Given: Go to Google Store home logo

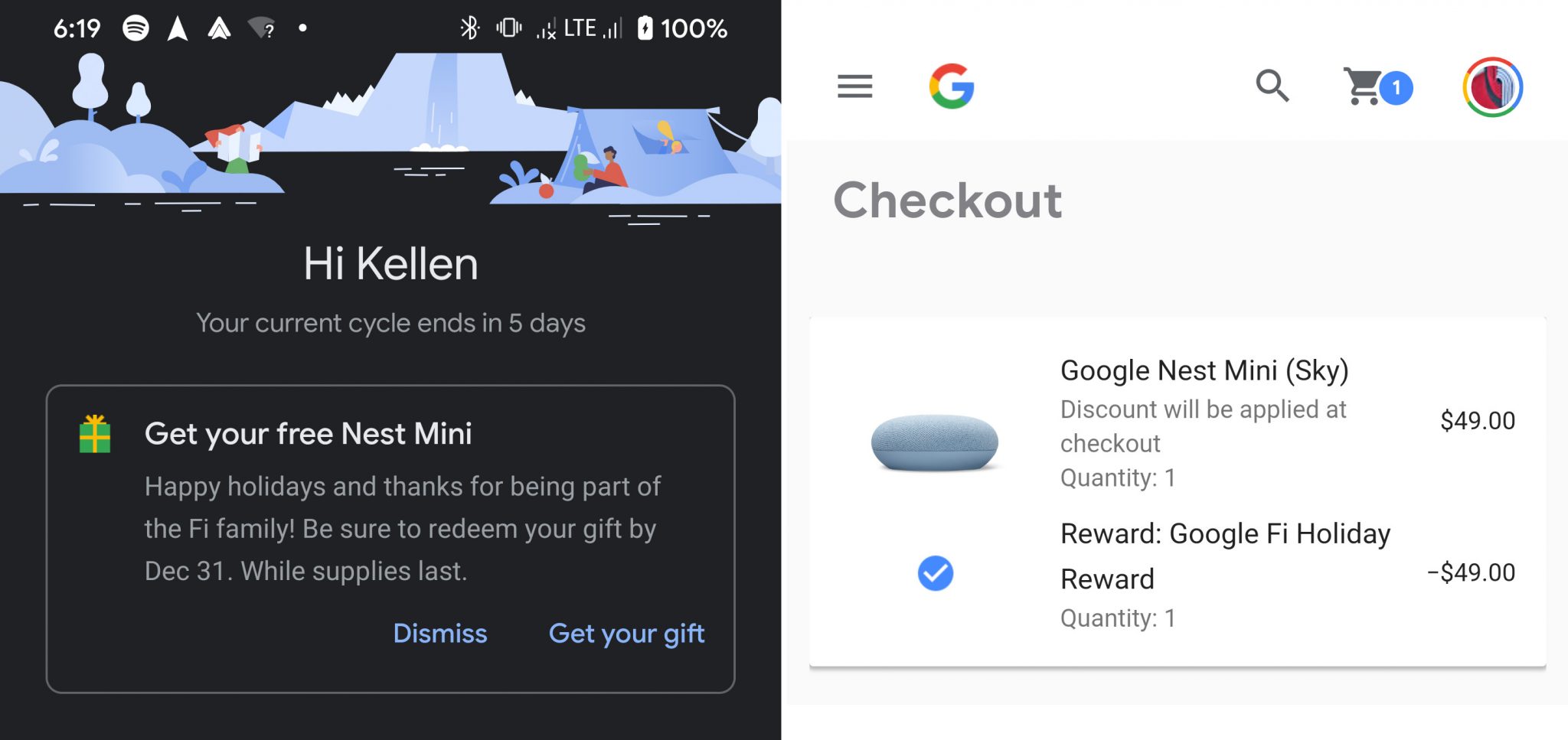Looking at the screenshot, I should tap(952, 86).
